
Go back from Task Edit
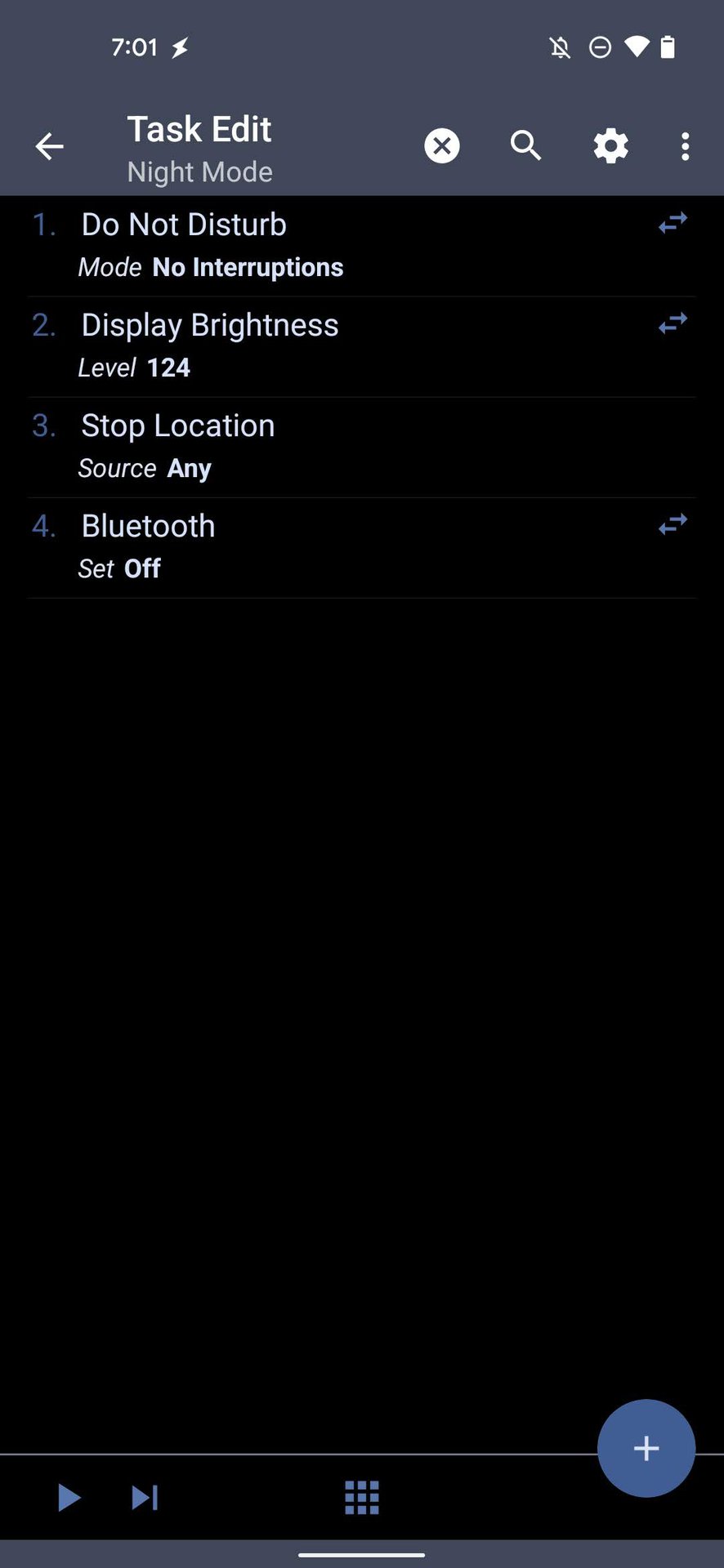point(50,147)
